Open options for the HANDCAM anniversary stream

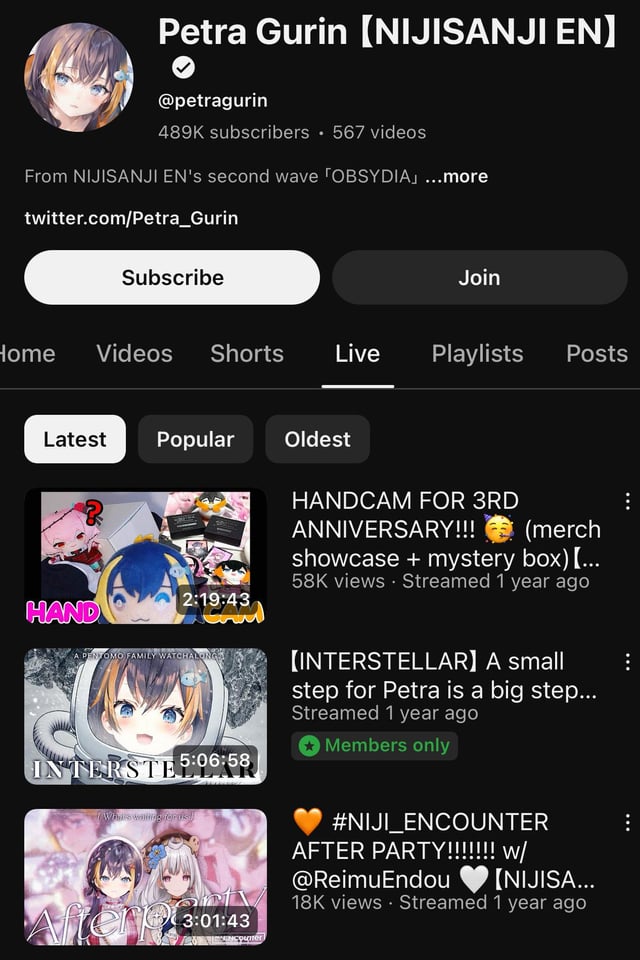627,501
